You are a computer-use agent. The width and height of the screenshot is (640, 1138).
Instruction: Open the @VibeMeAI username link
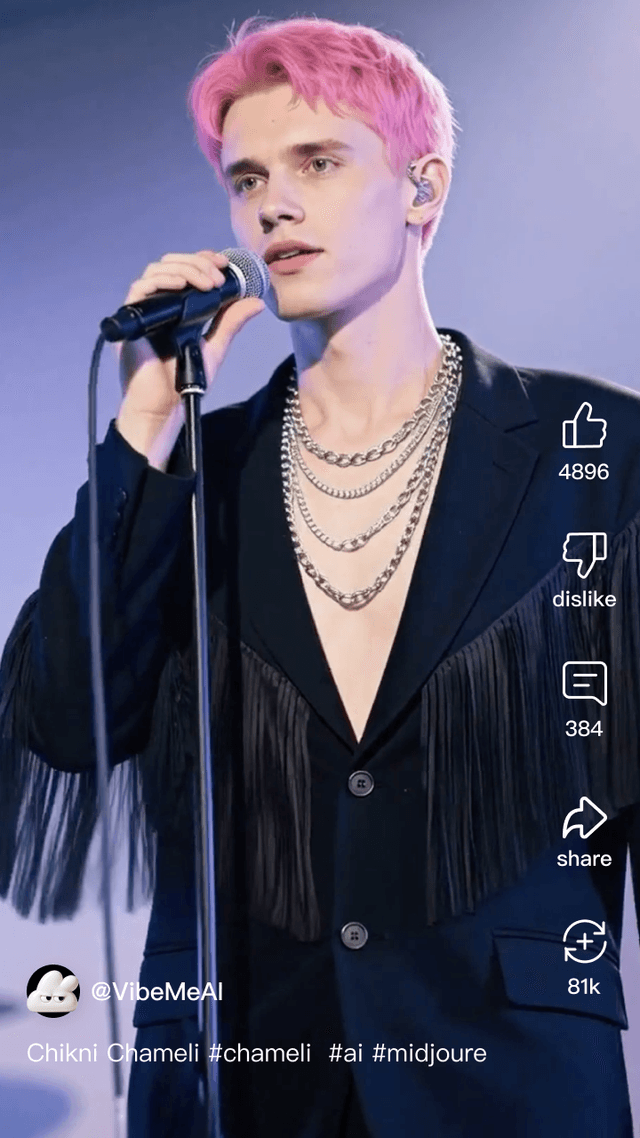pos(156,992)
